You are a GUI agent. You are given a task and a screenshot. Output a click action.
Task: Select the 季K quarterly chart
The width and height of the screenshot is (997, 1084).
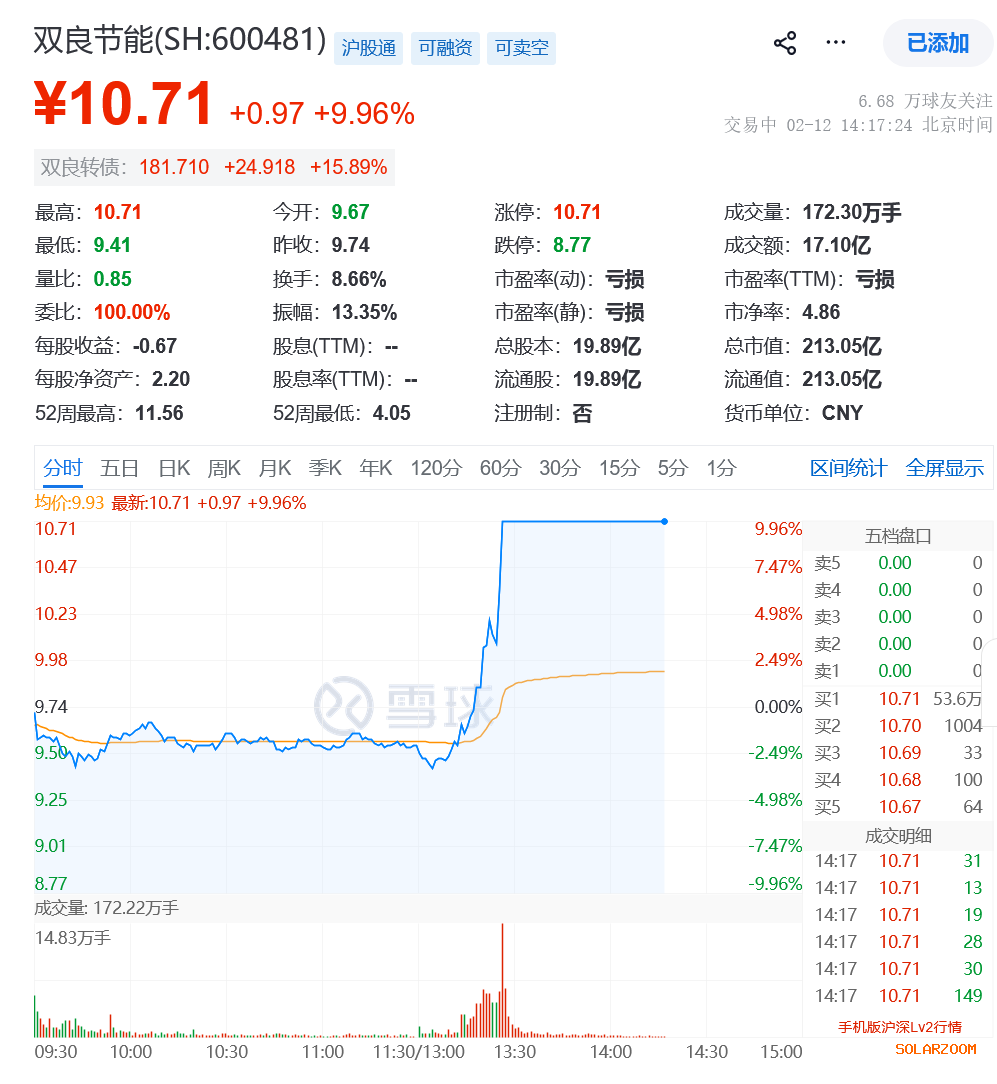(x=325, y=467)
